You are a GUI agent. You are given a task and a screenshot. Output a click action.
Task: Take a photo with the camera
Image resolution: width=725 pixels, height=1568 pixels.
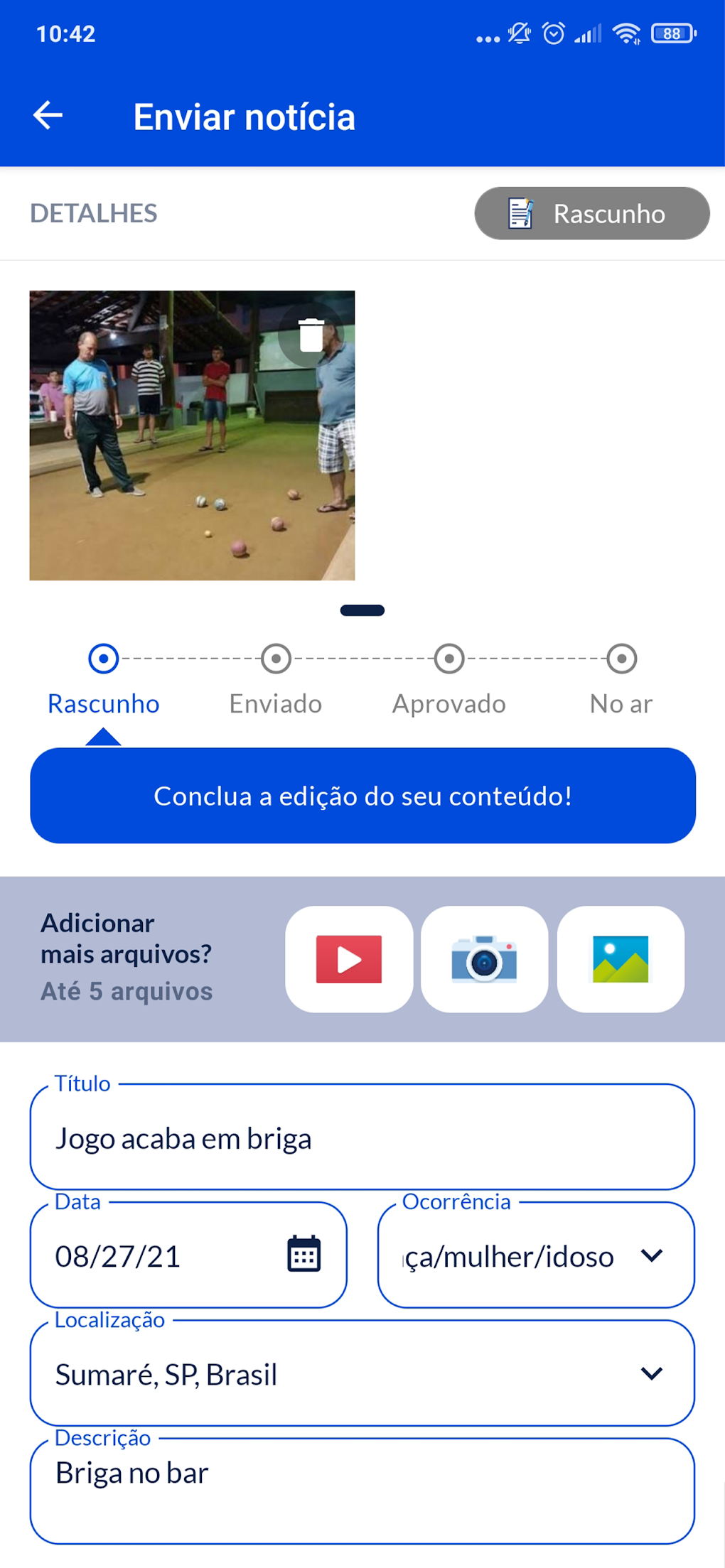pyautogui.click(x=484, y=959)
